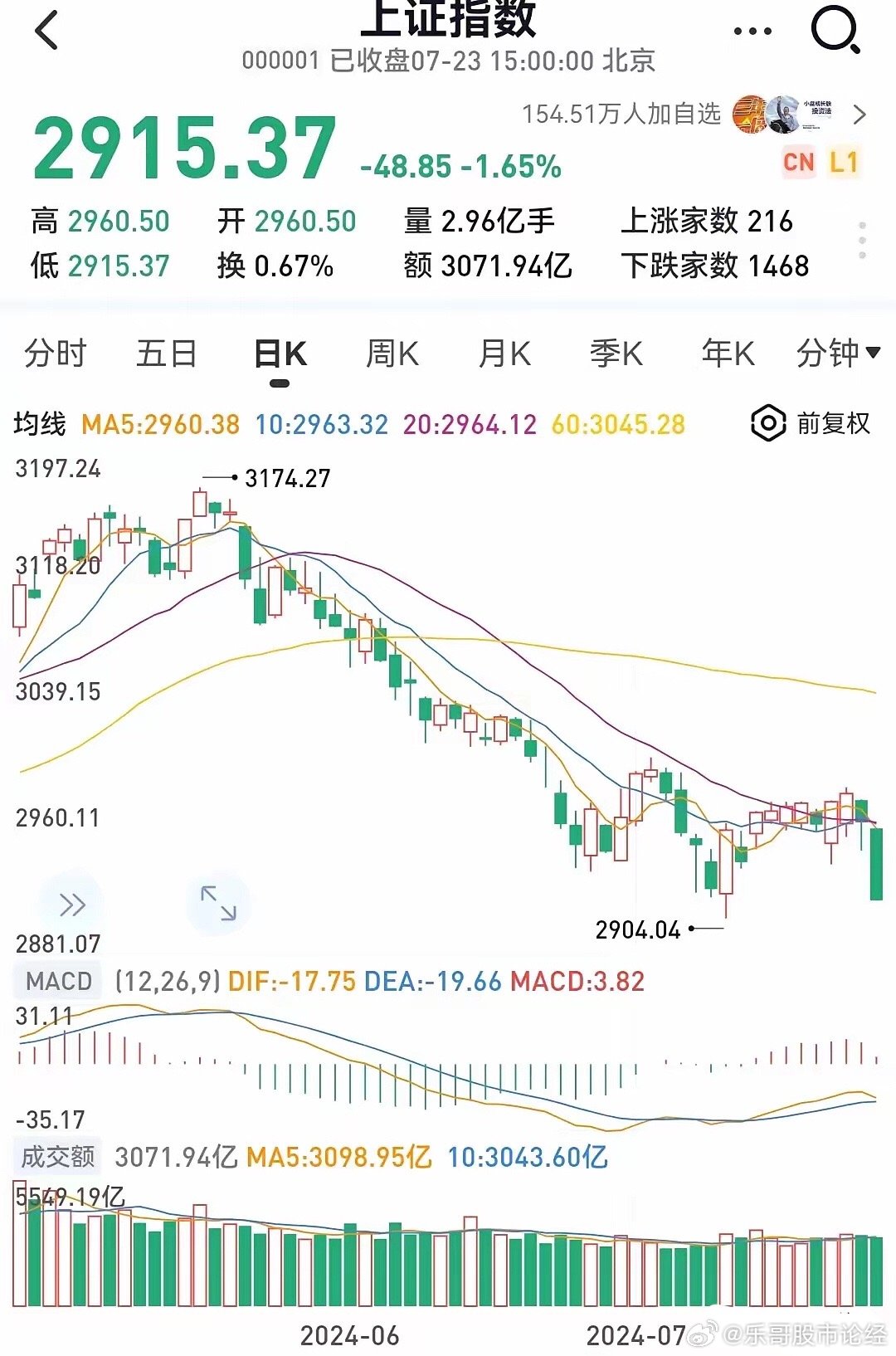Go back using the top-left arrow
896x1356 pixels.
coord(47,32)
